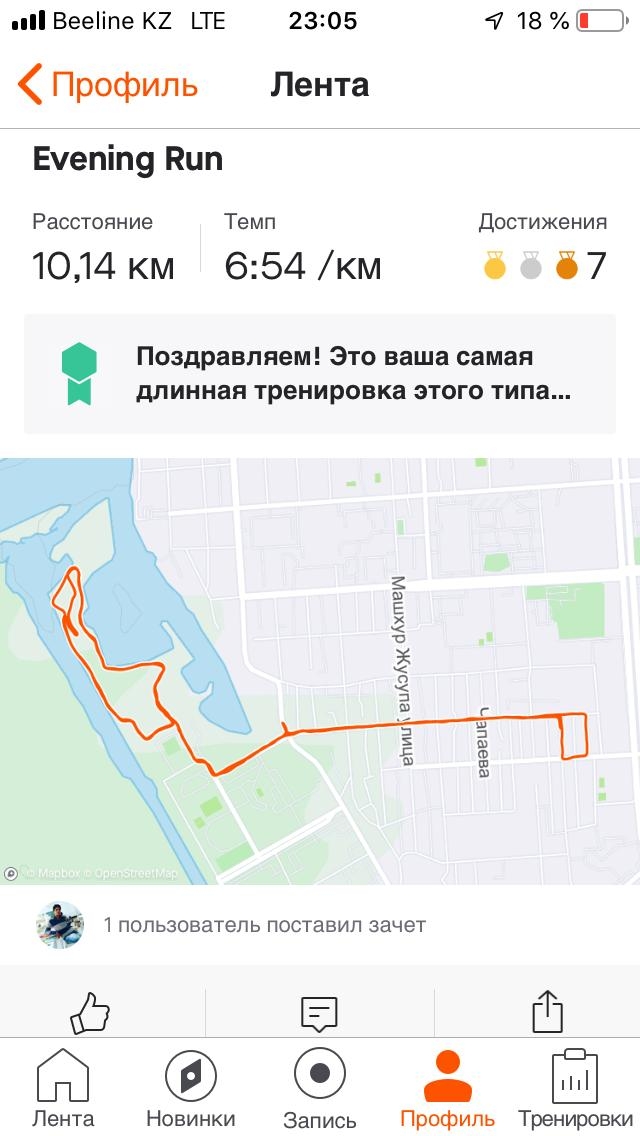Switch to the Лента tab
The width and height of the screenshot is (640, 1136).
pos(63,1090)
